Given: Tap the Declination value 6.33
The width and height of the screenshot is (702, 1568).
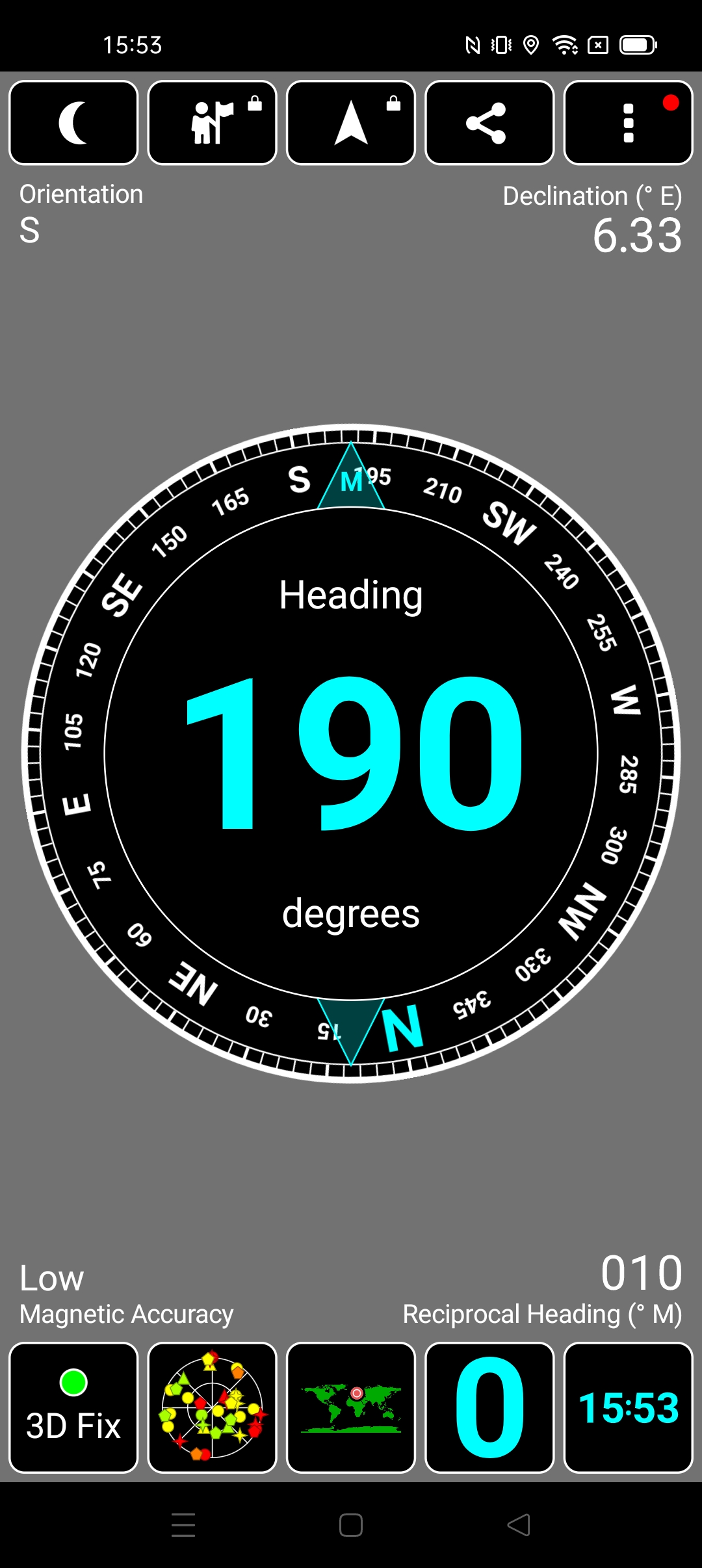Looking at the screenshot, I should (x=637, y=235).
